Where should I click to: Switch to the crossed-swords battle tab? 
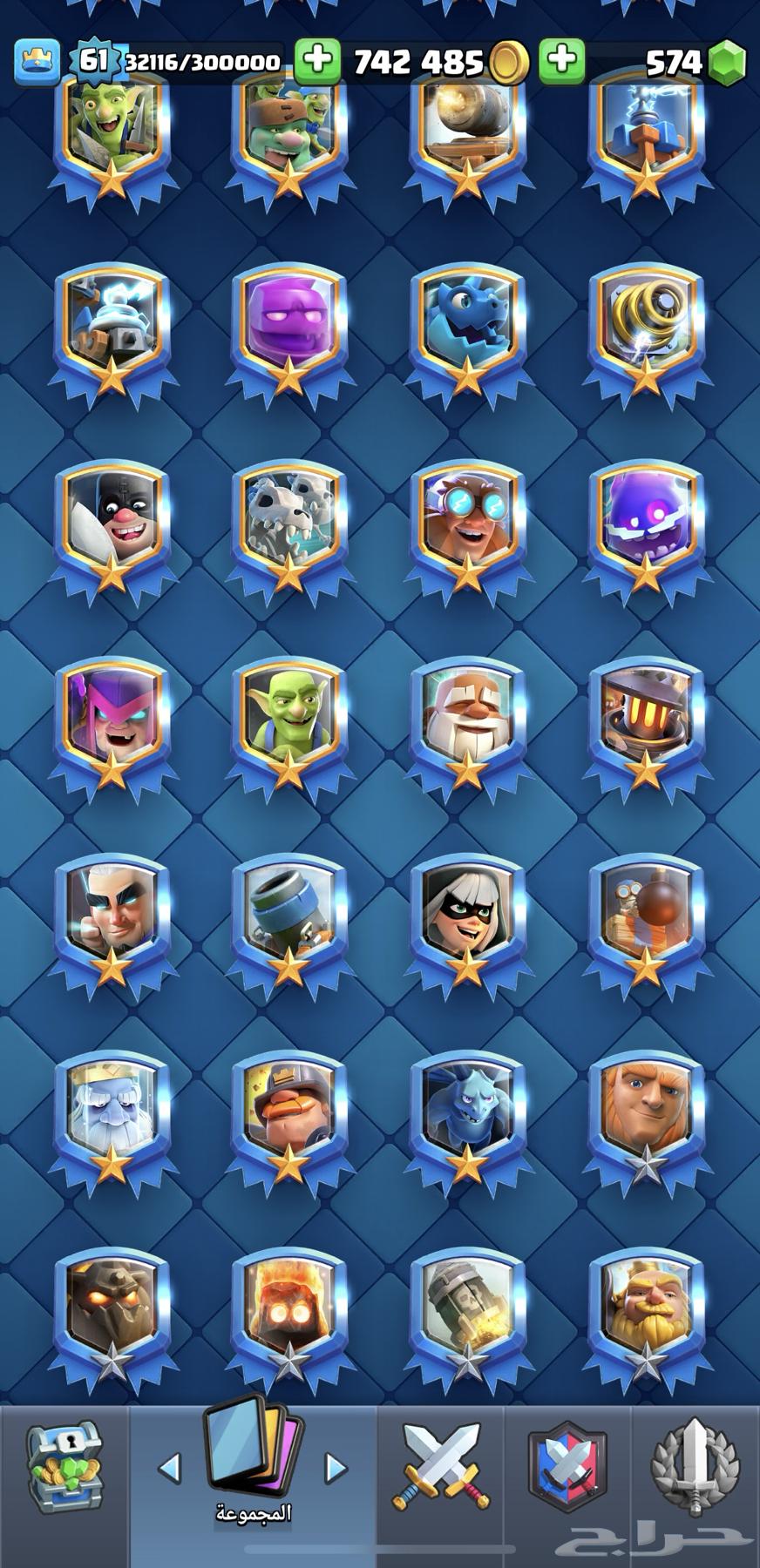tap(441, 1468)
